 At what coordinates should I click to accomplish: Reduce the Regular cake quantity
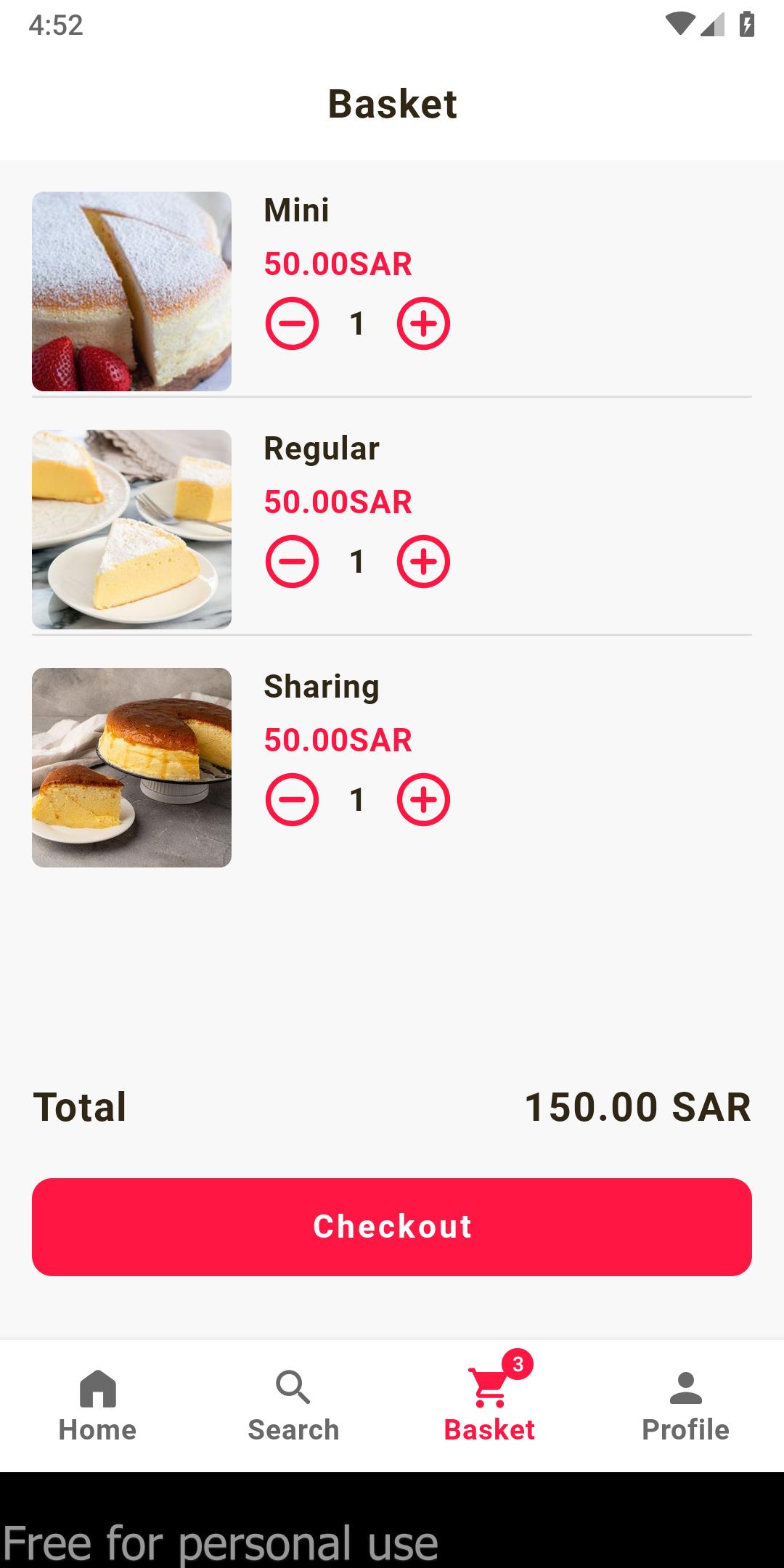point(292,562)
